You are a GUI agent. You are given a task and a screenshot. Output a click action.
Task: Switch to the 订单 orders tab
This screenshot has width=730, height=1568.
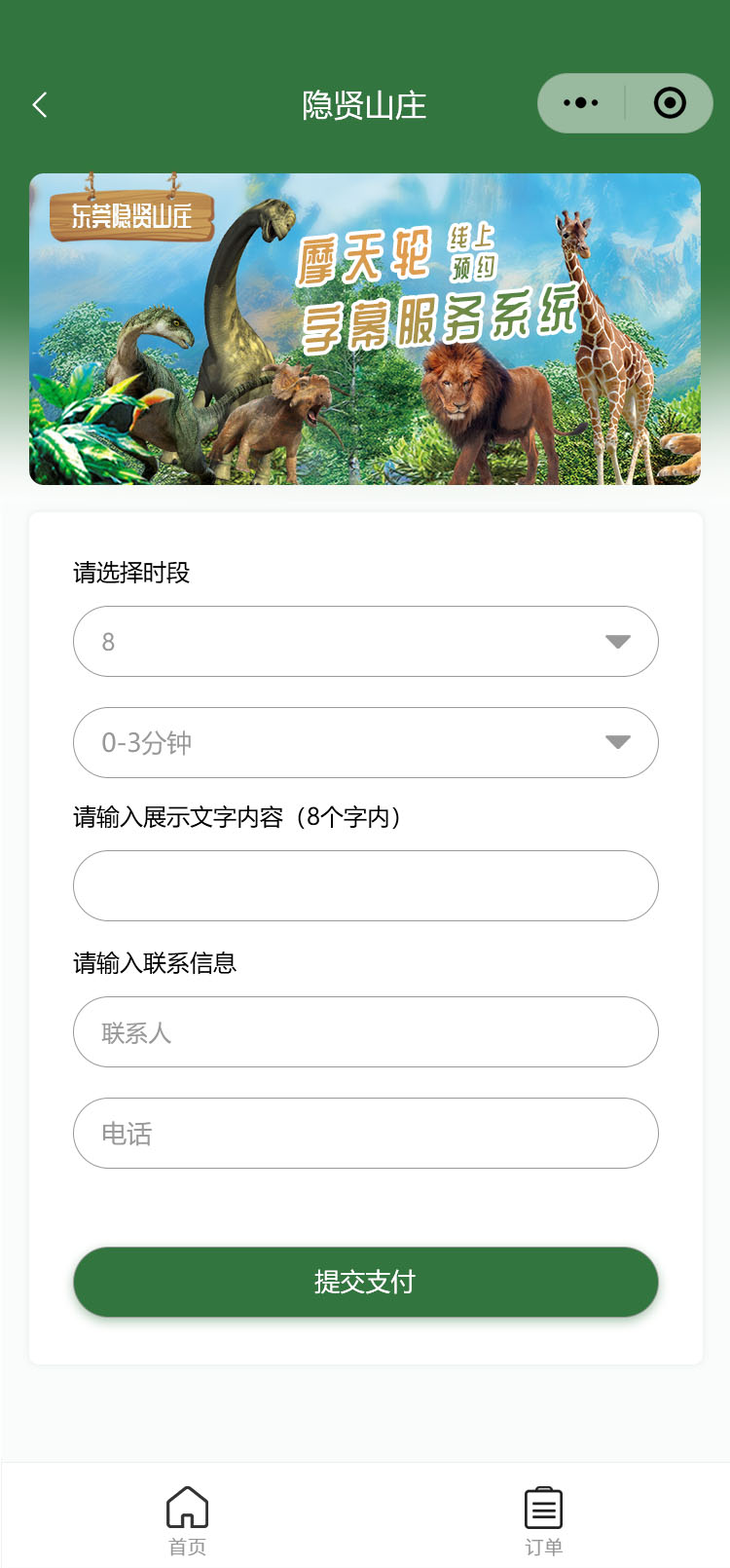[x=543, y=1519]
